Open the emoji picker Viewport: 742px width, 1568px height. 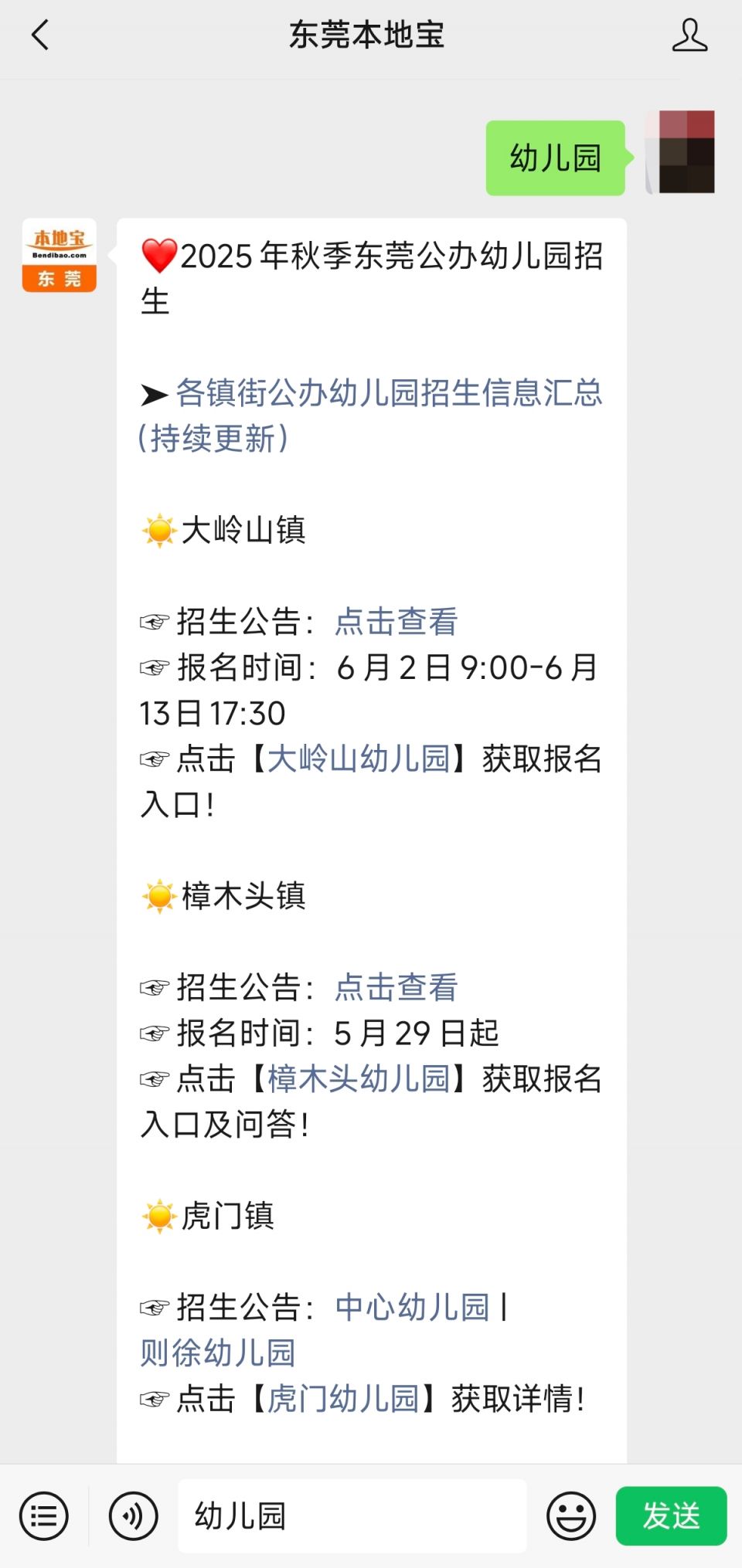(570, 1515)
